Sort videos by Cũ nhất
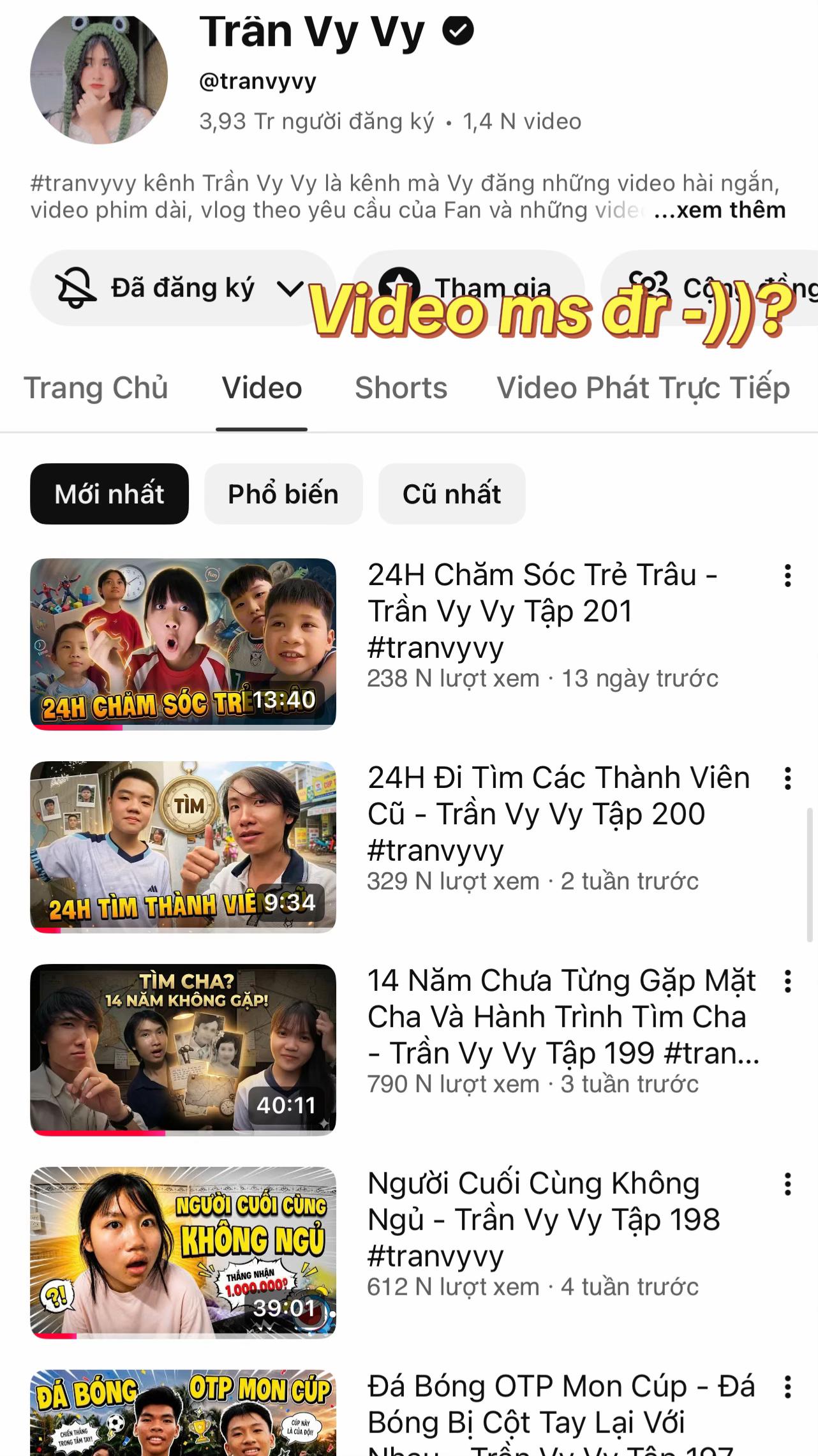The image size is (818, 1456). (452, 494)
